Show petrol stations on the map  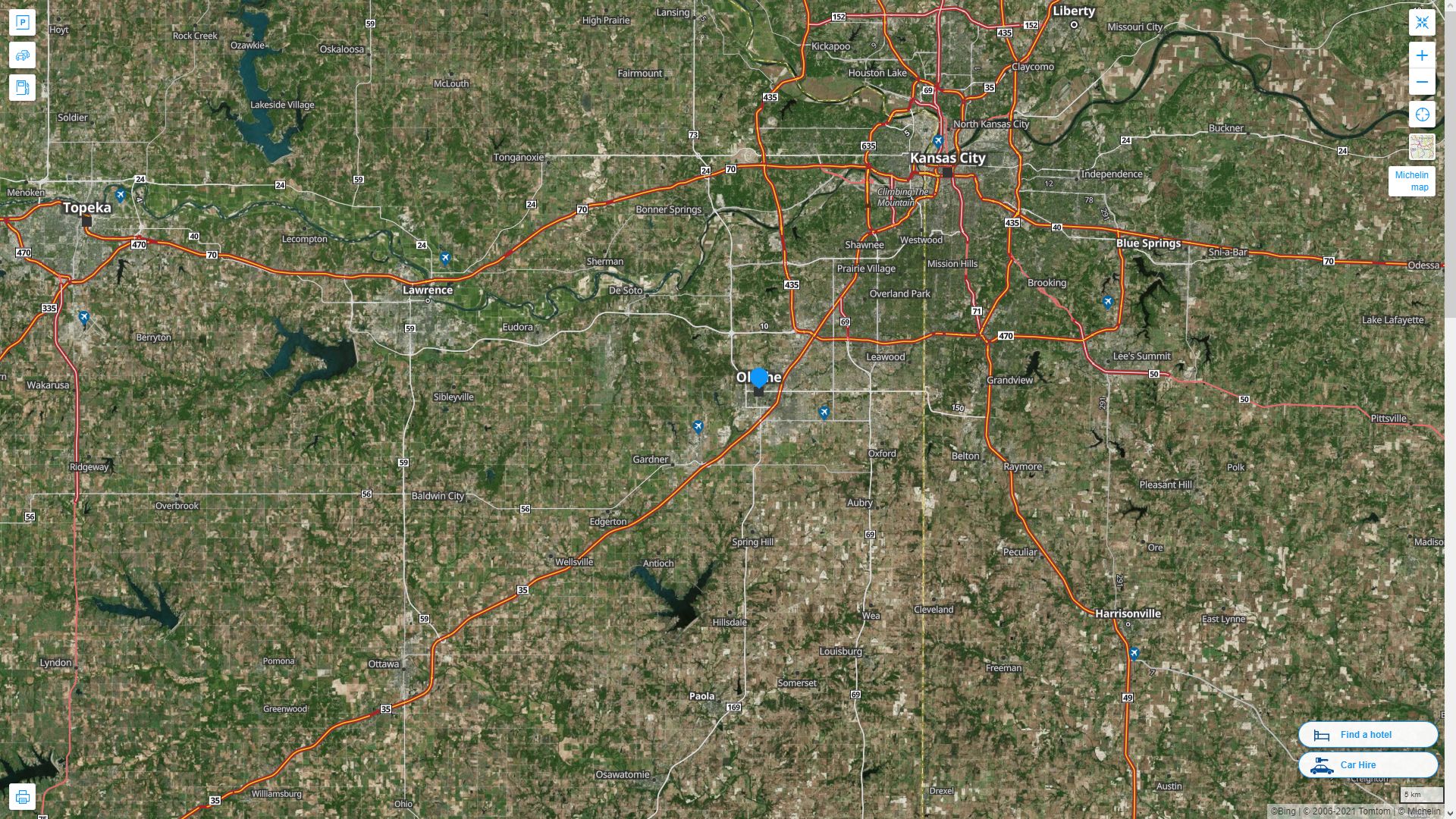pos(22,87)
